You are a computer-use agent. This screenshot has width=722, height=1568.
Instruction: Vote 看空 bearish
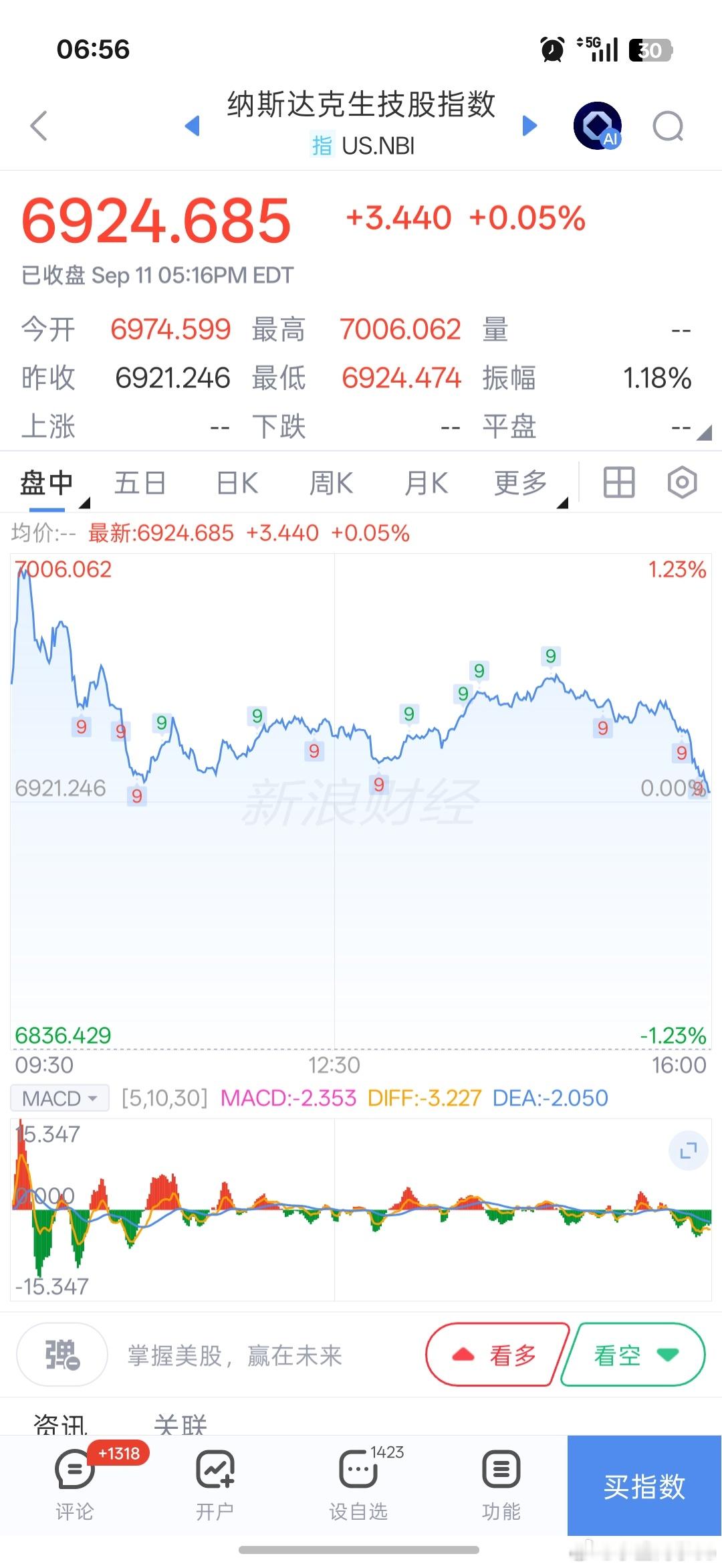[634, 1355]
